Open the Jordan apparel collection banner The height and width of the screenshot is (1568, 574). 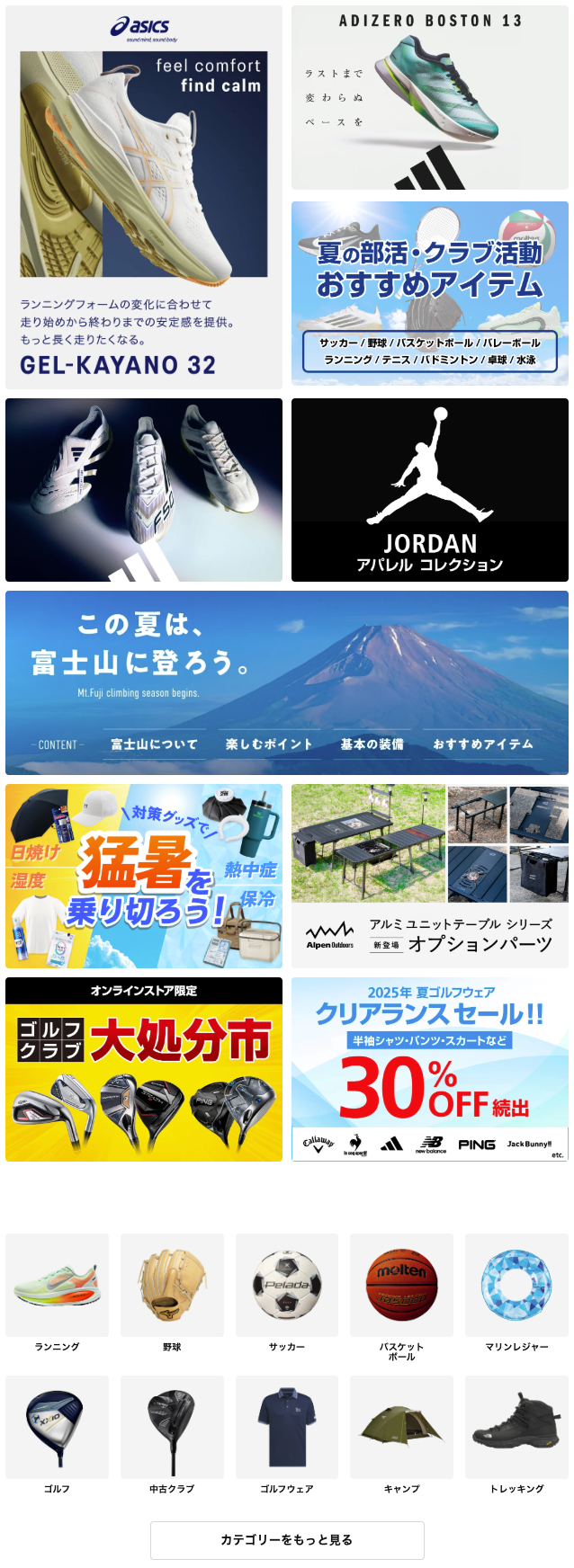pos(429,490)
